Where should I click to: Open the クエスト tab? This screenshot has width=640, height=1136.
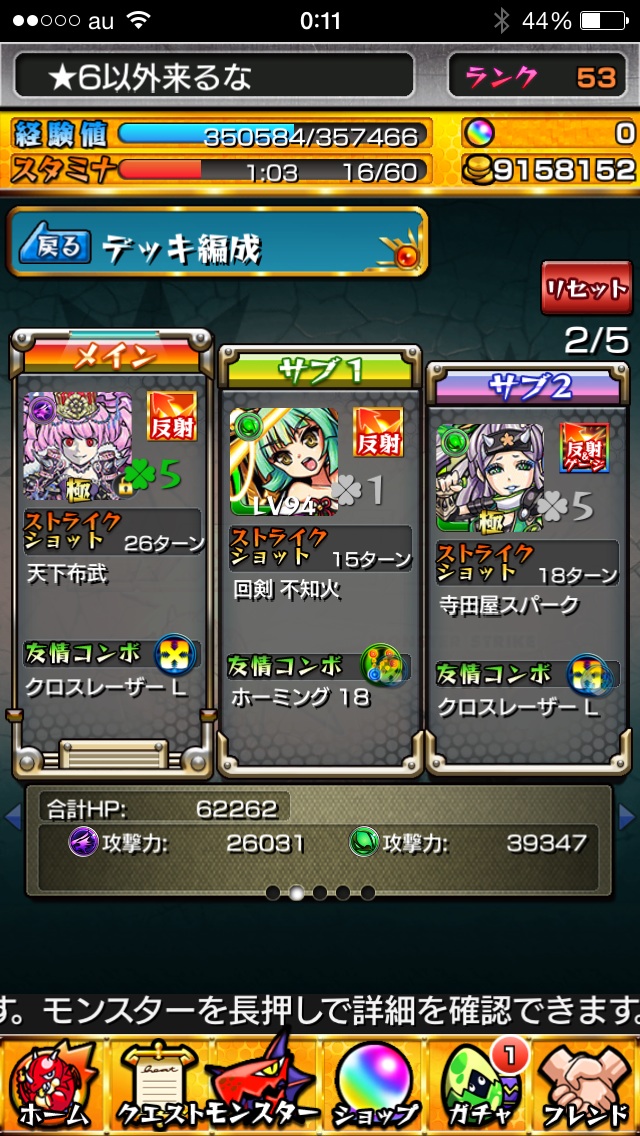(158, 1086)
